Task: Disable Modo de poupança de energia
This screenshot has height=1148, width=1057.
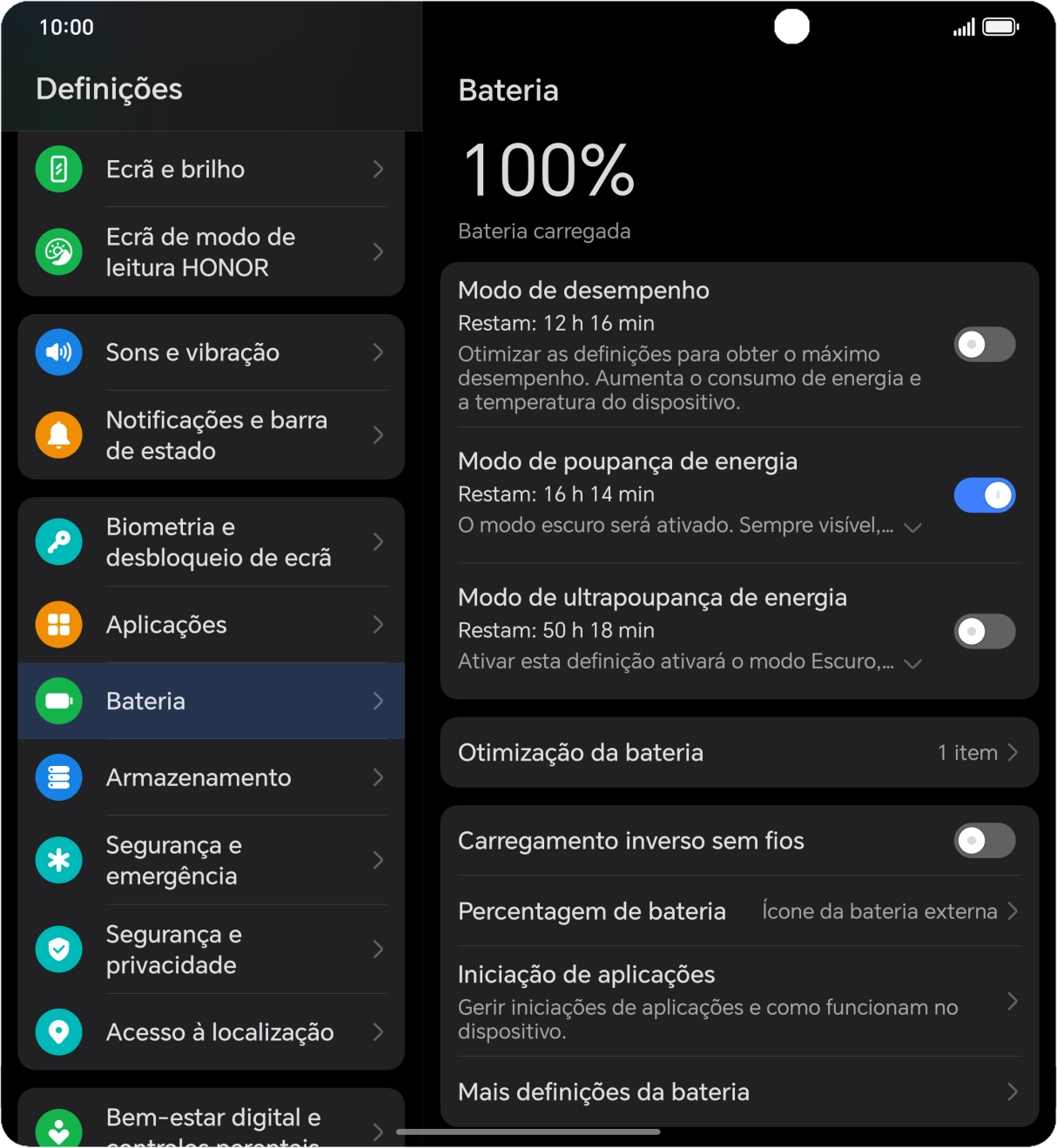Action: coord(985,494)
